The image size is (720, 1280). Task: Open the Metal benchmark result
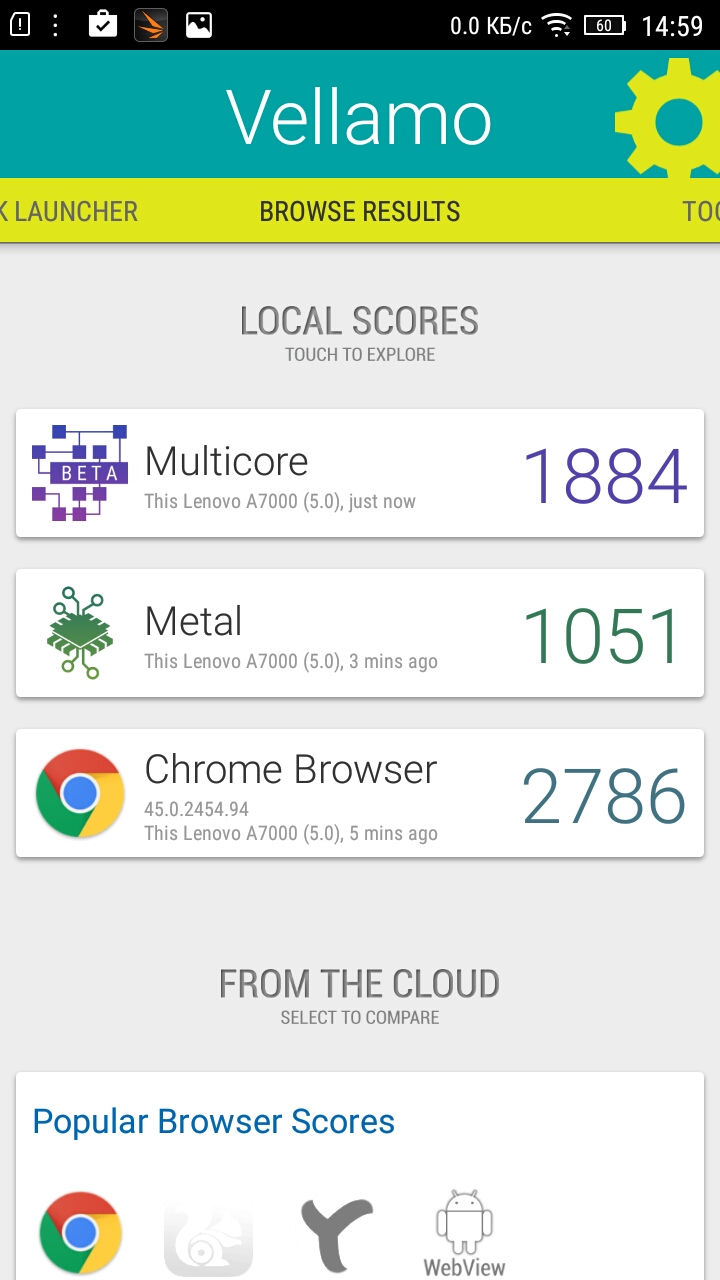[x=360, y=633]
